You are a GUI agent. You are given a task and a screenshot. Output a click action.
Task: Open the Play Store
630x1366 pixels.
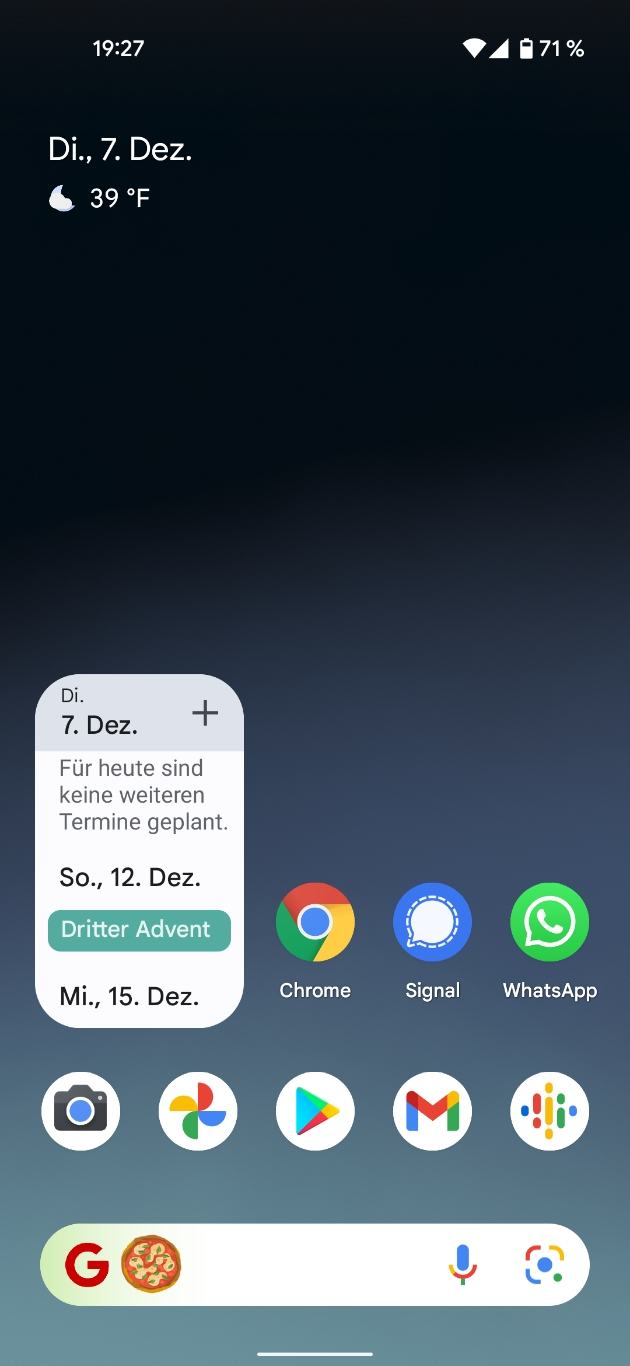coord(315,1111)
